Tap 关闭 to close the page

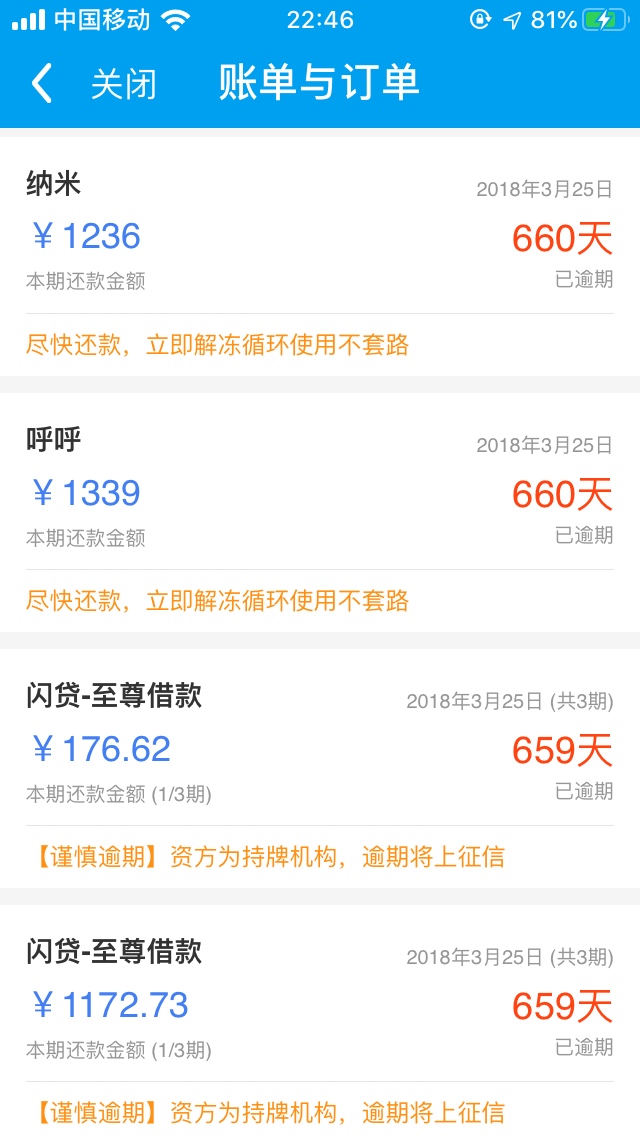(123, 84)
